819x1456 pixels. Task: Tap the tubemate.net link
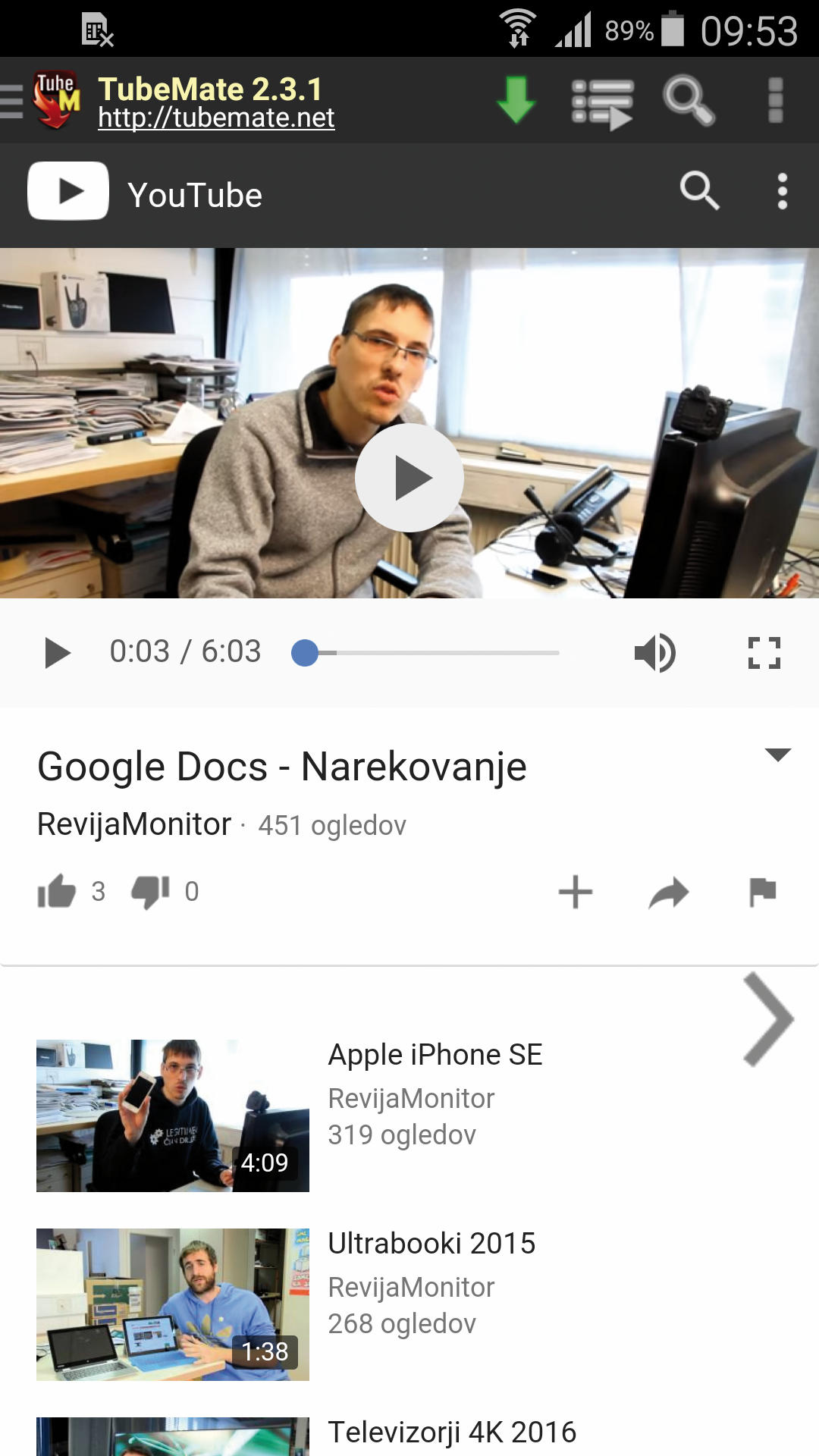pyautogui.click(x=216, y=118)
